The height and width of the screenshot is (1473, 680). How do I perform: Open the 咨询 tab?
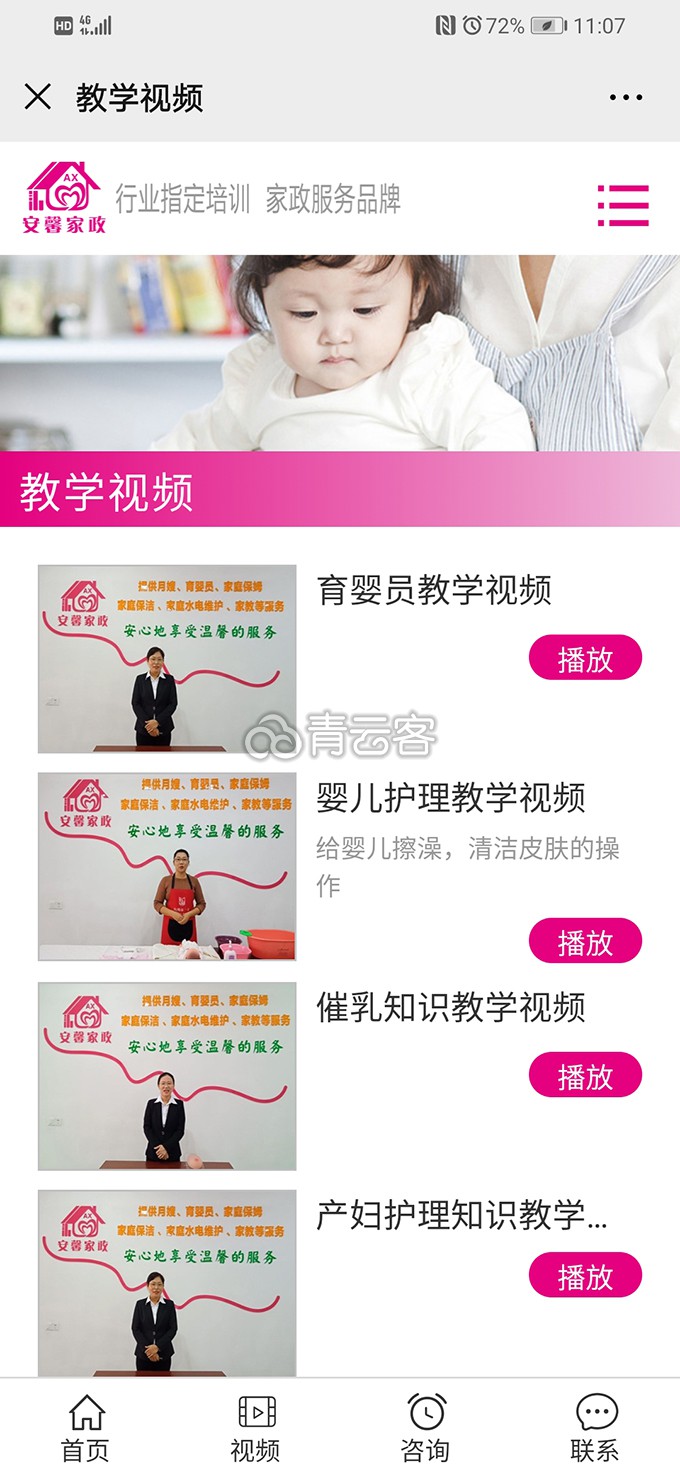click(426, 1427)
